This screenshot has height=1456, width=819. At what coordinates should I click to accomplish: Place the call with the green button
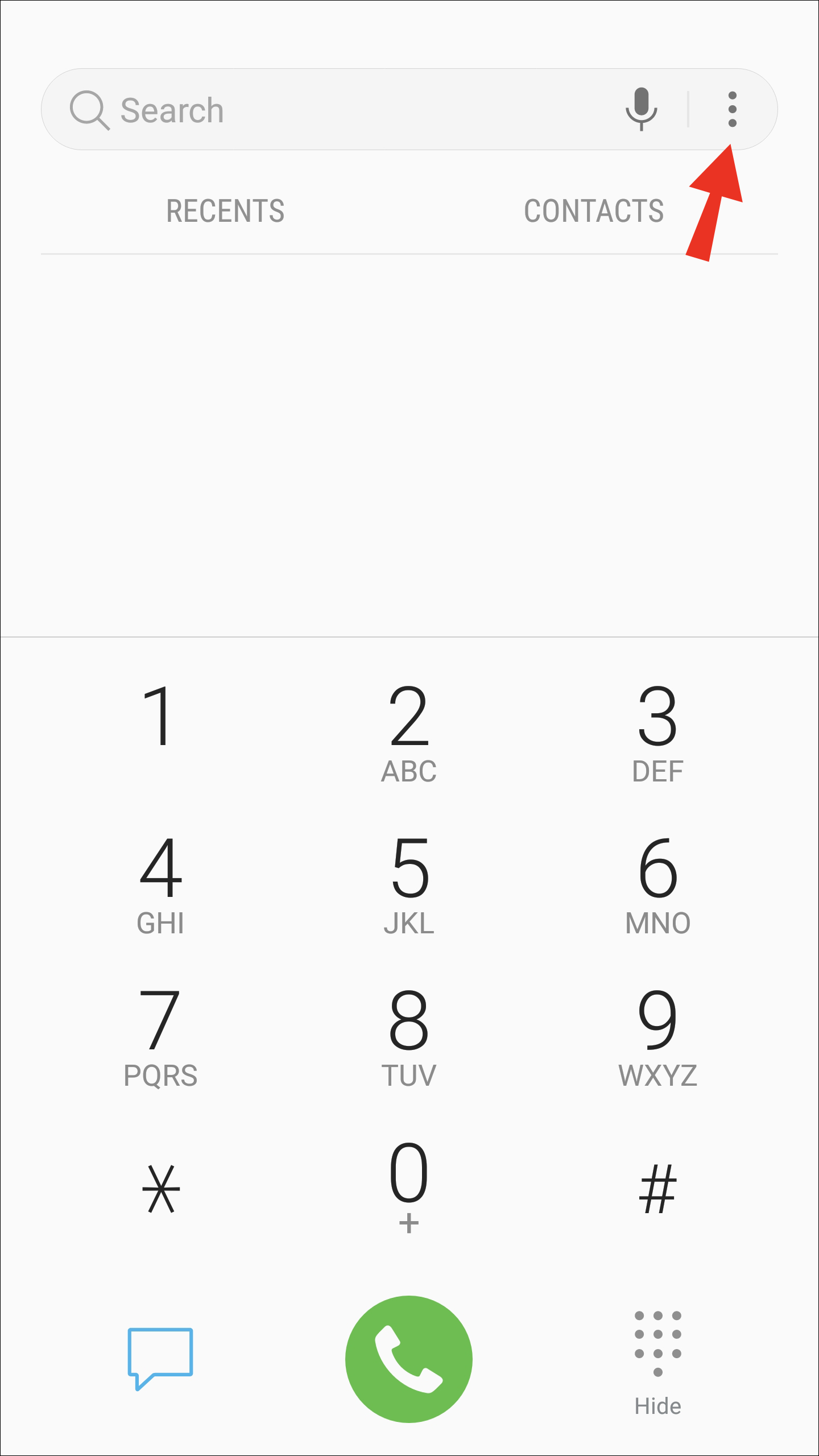[409, 1359]
